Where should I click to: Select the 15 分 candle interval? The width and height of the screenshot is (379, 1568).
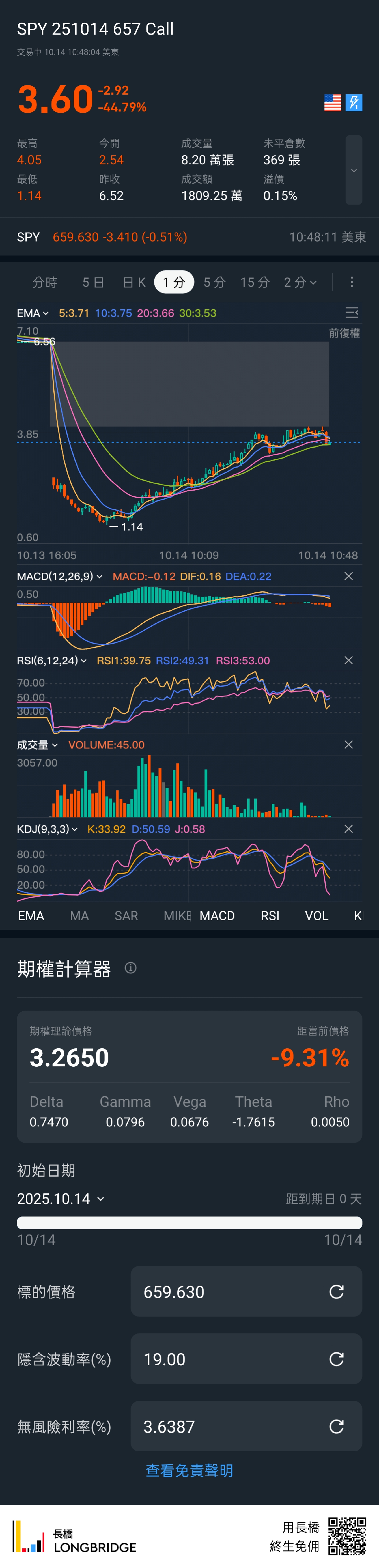[x=255, y=282]
